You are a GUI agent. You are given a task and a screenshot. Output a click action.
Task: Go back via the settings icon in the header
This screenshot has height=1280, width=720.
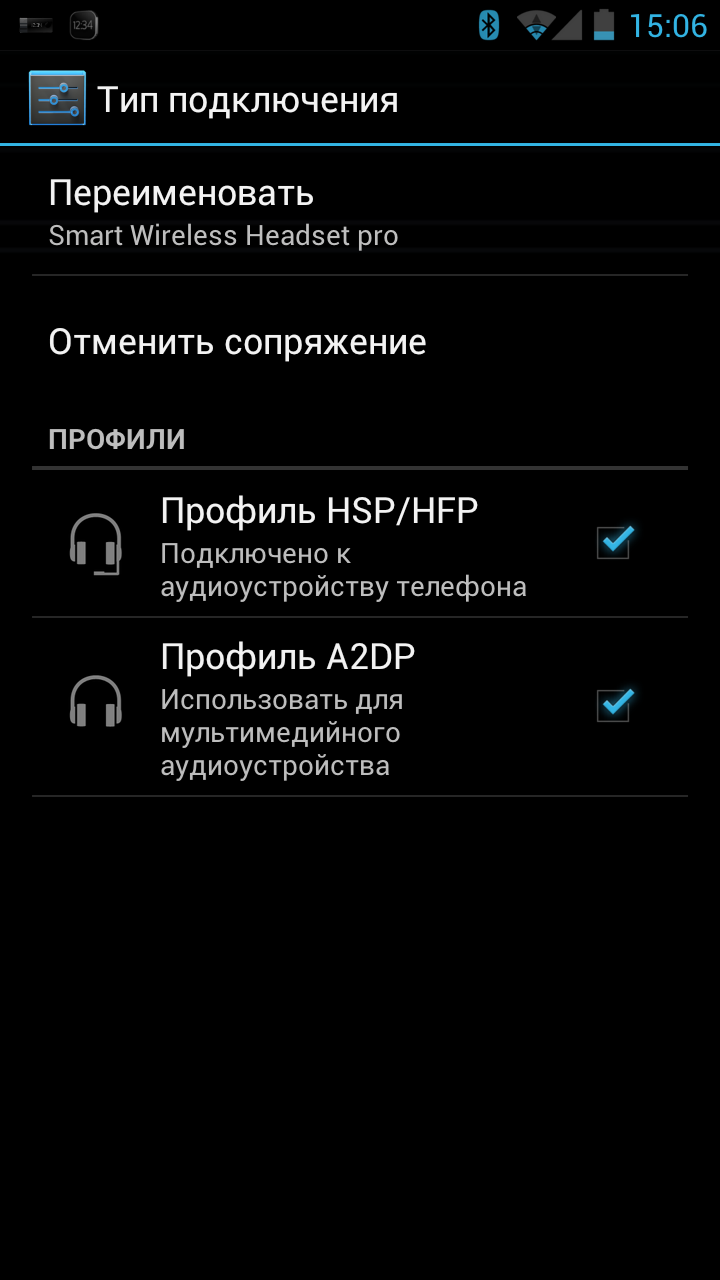tap(57, 98)
